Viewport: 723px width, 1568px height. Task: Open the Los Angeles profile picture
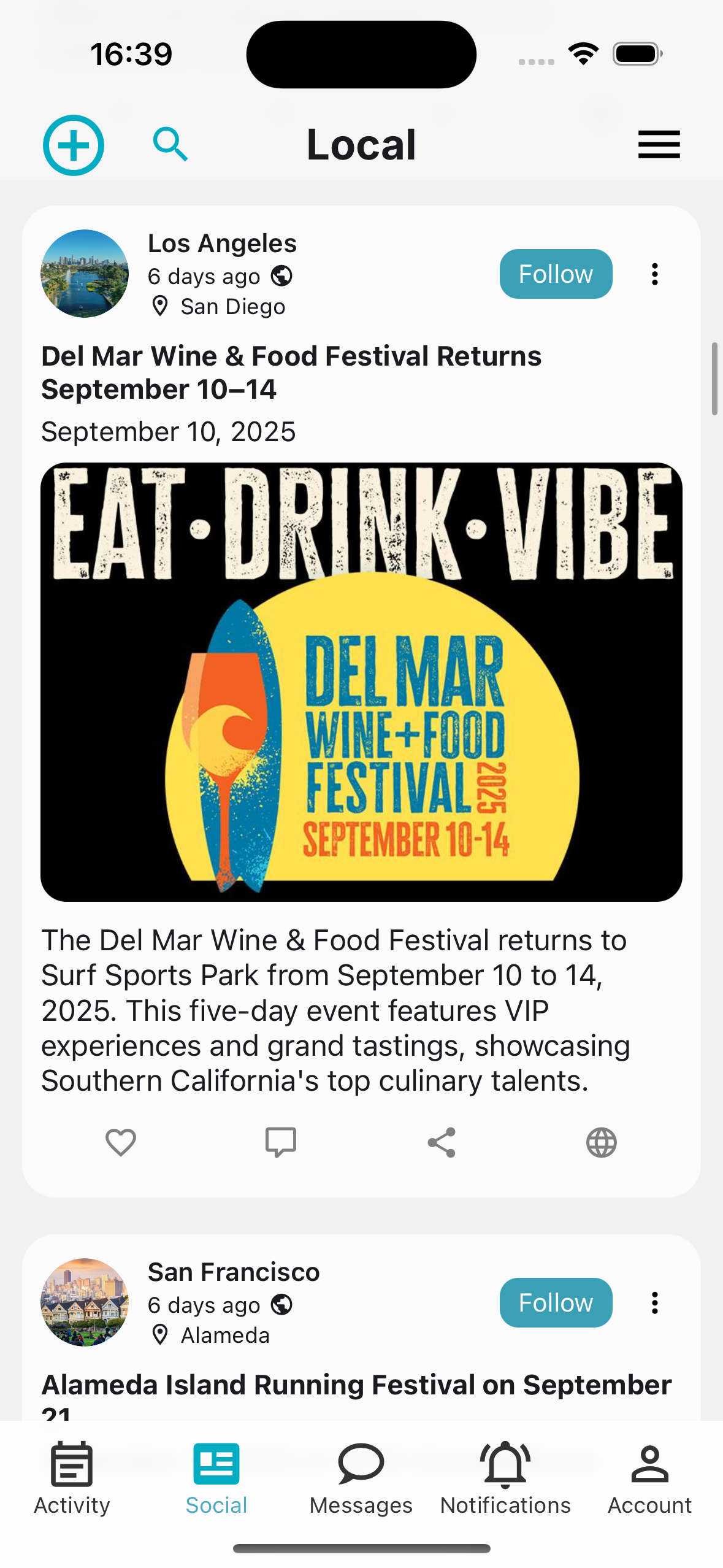(x=85, y=274)
